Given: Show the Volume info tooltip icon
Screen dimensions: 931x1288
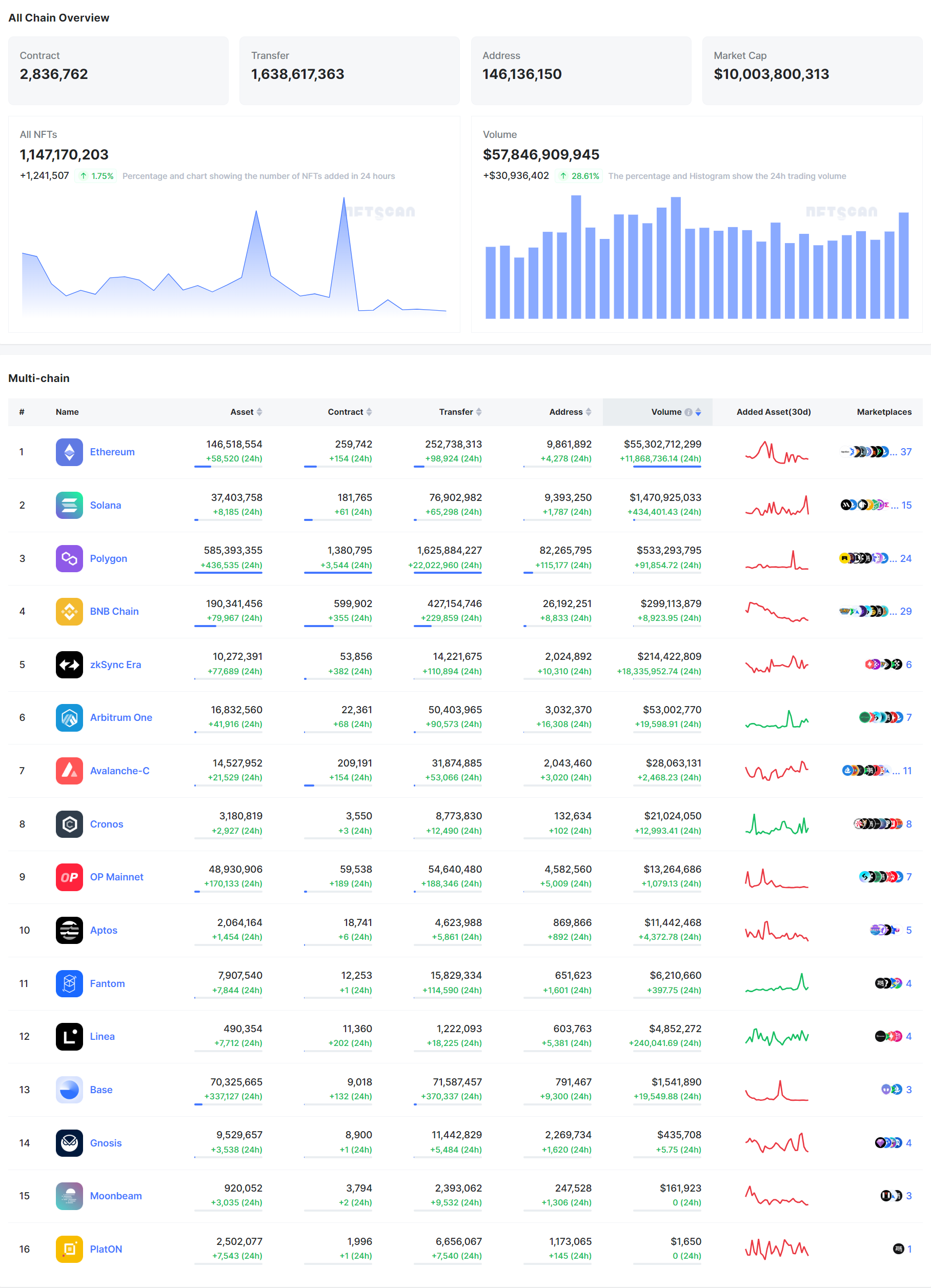Looking at the screenshot, I should 688,412.
